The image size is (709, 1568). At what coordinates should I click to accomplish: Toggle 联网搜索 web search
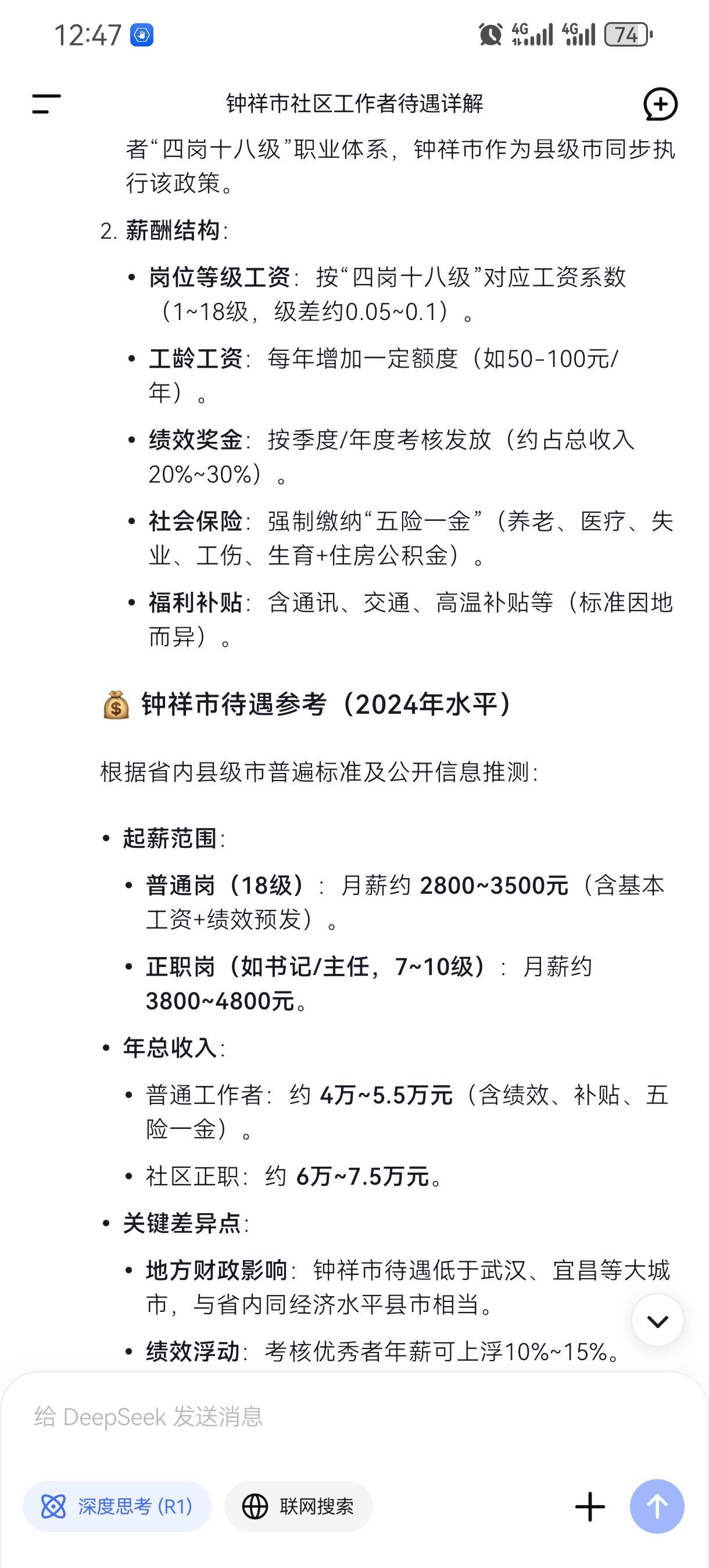[x=299, y=1506]
